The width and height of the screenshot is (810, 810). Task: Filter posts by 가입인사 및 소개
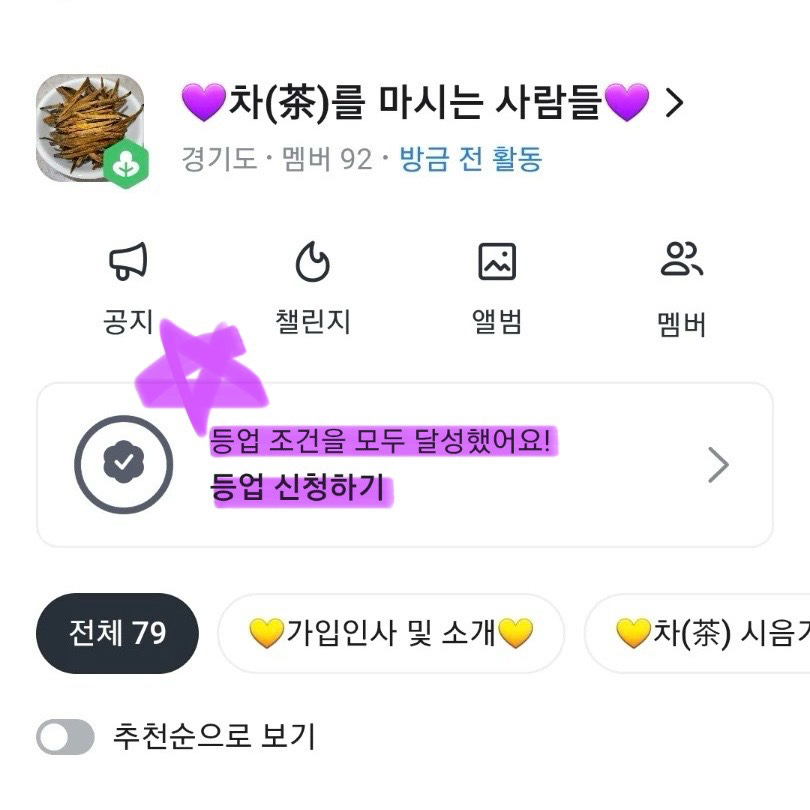point(390,633)
